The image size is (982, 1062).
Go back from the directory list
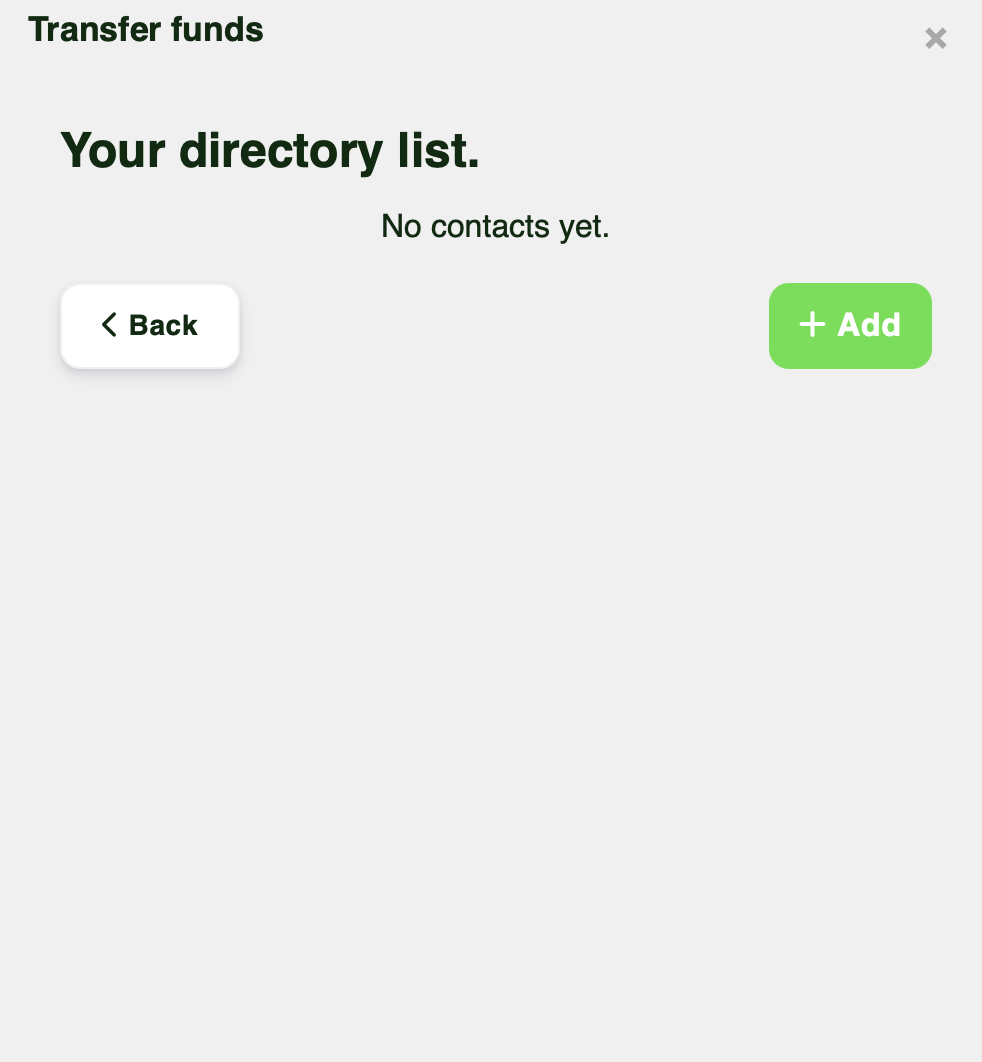point(150,326)
